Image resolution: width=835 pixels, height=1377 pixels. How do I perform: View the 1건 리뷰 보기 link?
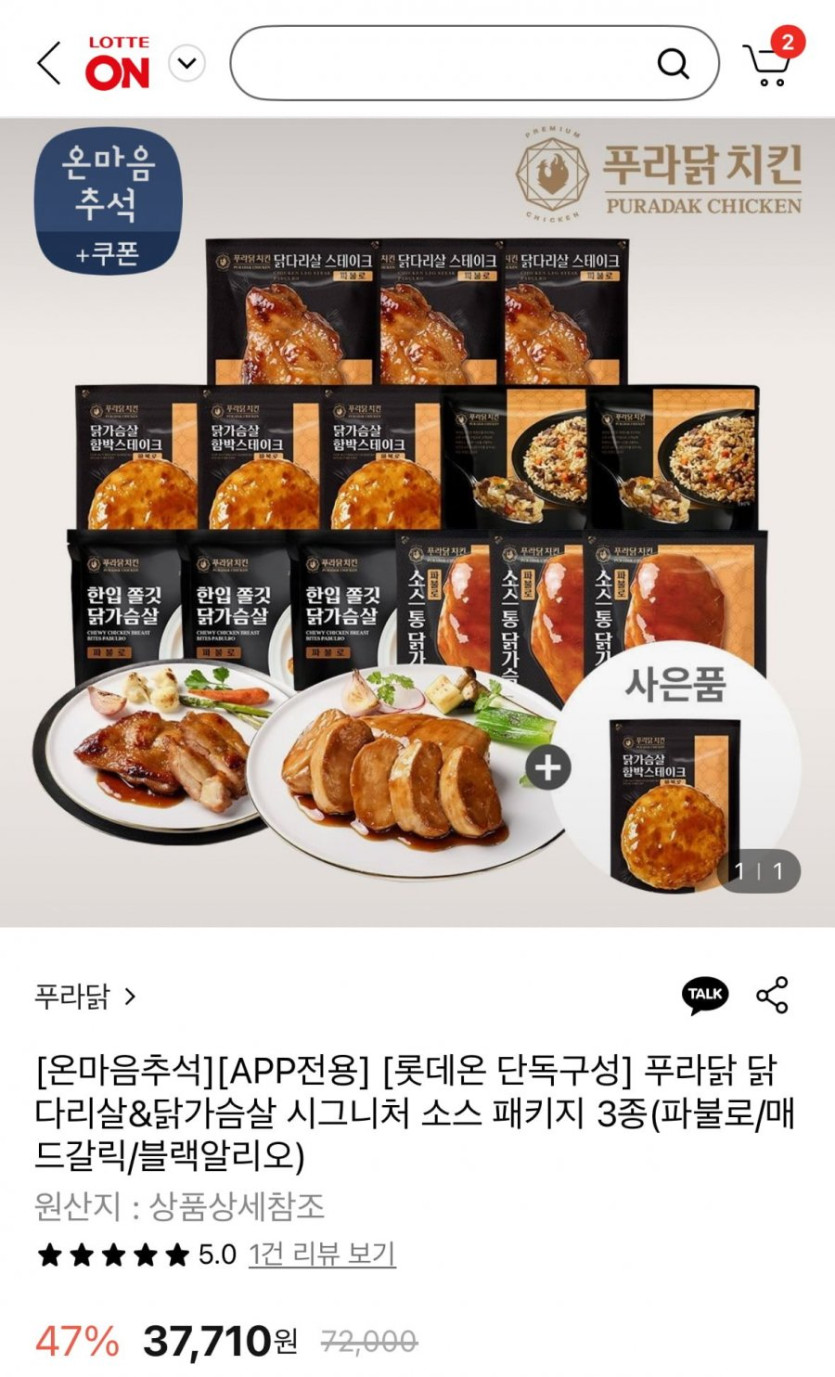322,1253
